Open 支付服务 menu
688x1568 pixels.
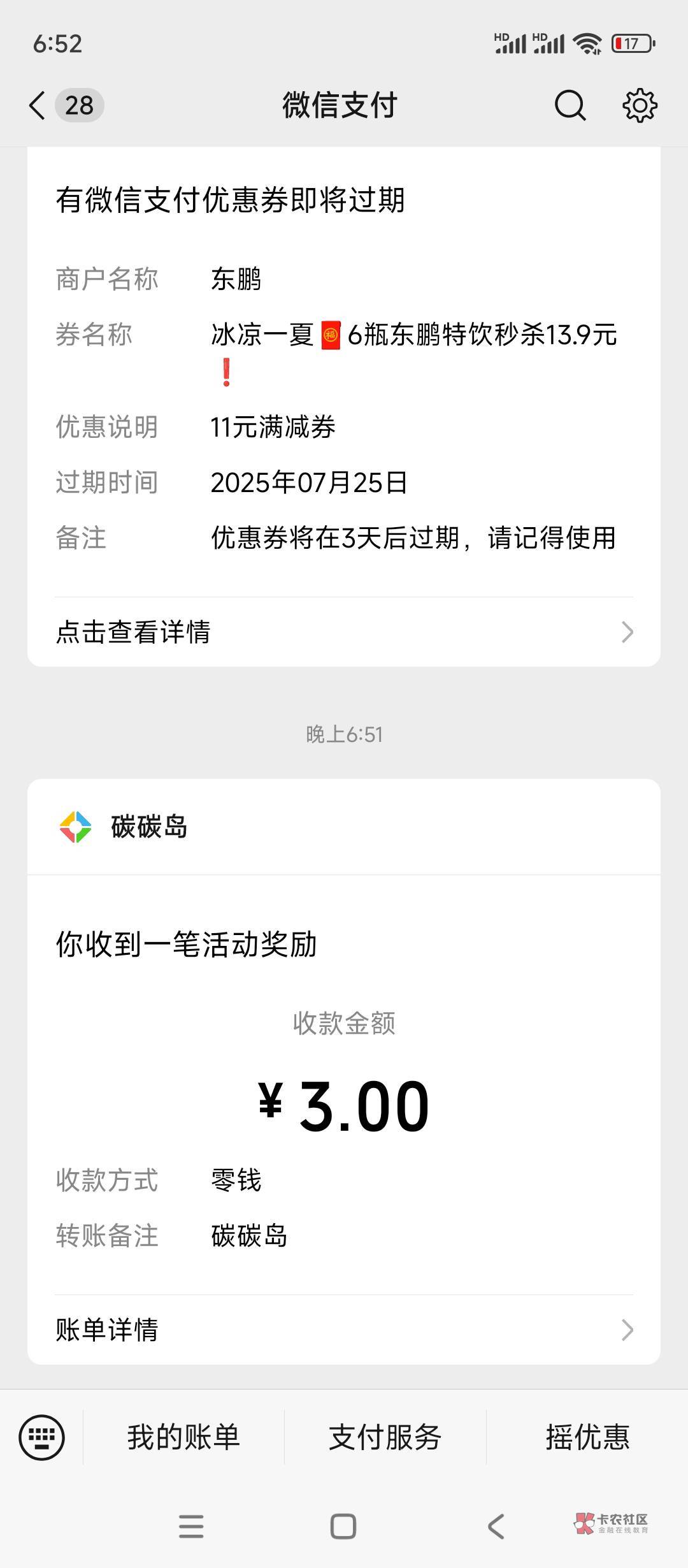(x=385, y=1437)
